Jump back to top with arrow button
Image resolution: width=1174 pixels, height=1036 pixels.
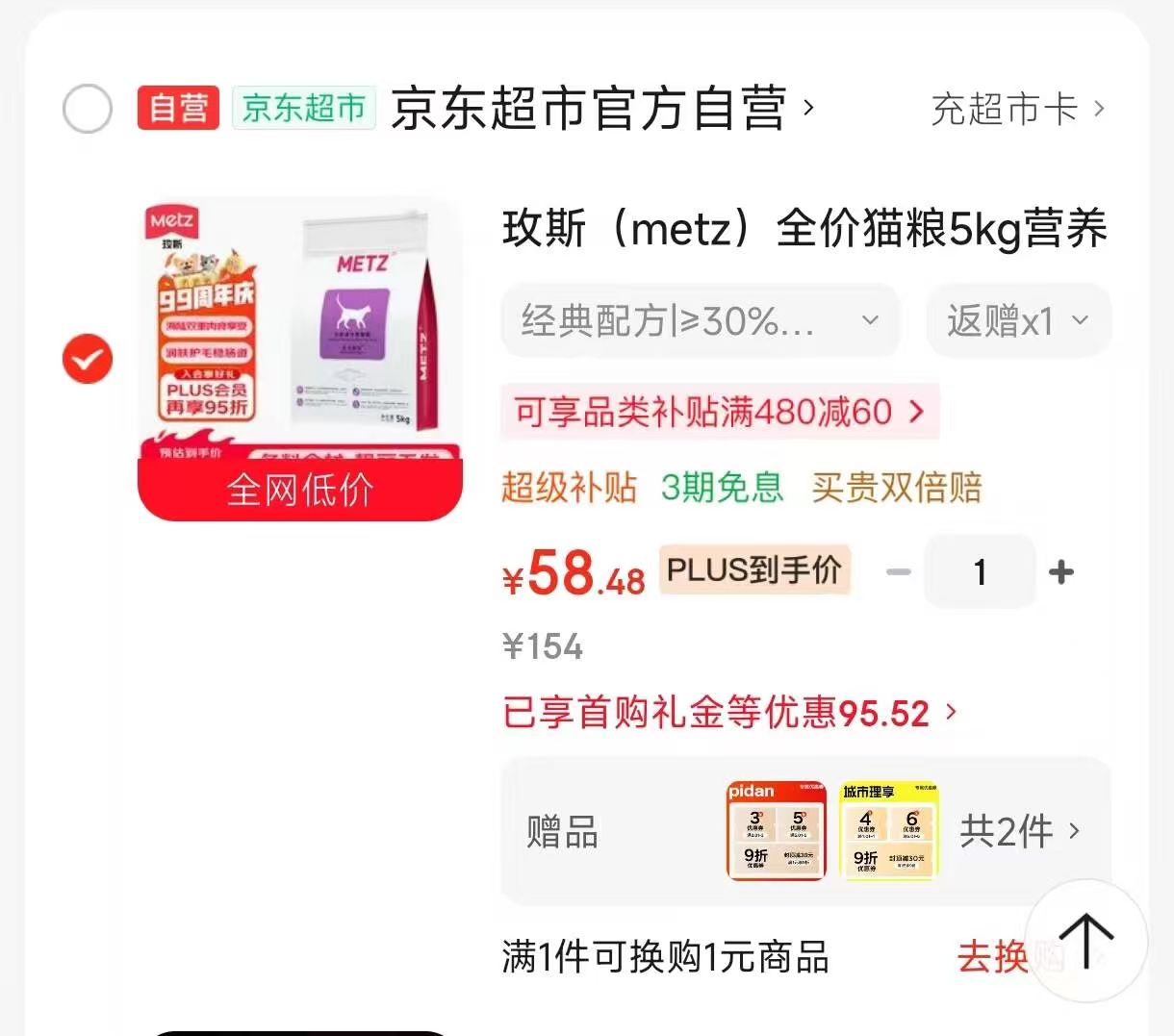point(1086,941)
